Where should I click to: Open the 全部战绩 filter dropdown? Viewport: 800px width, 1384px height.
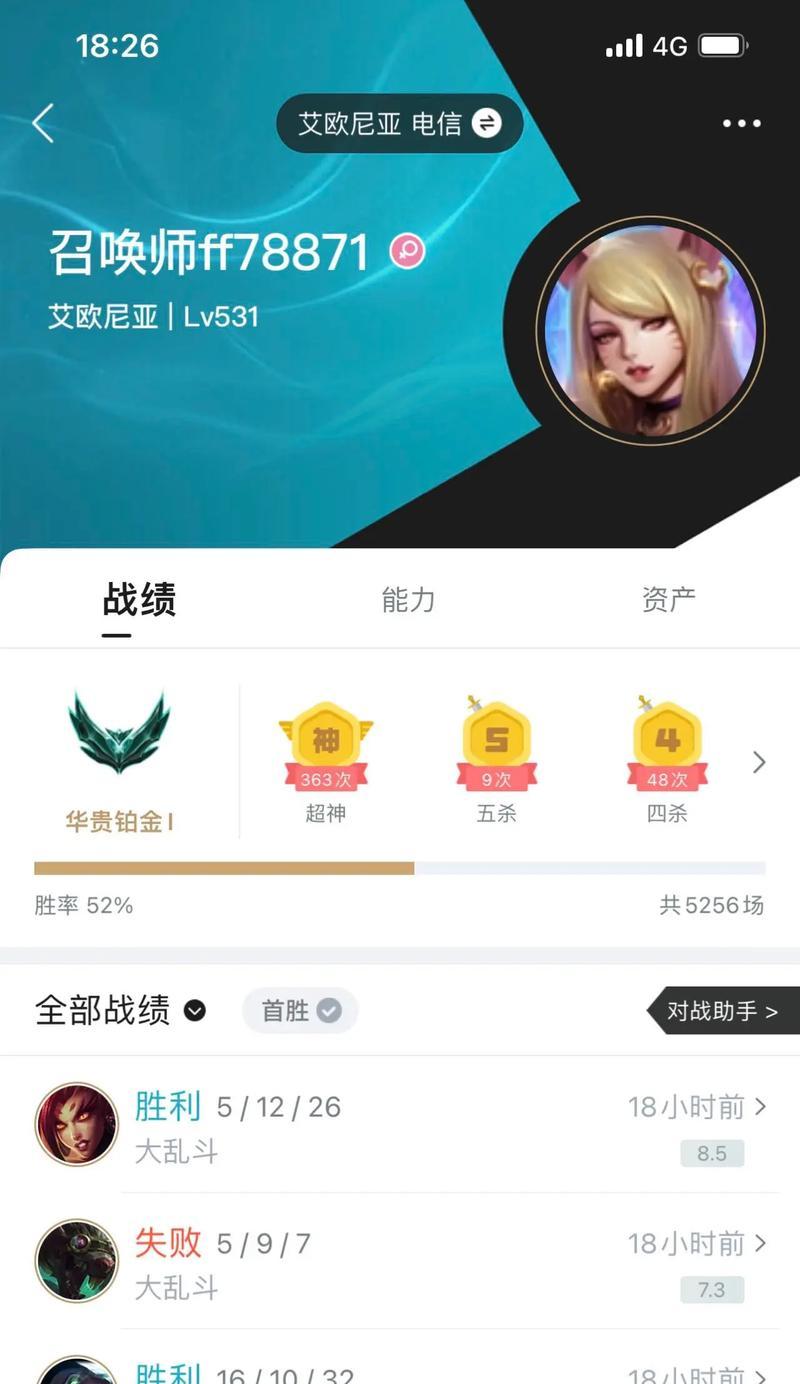coord(119,1011)
